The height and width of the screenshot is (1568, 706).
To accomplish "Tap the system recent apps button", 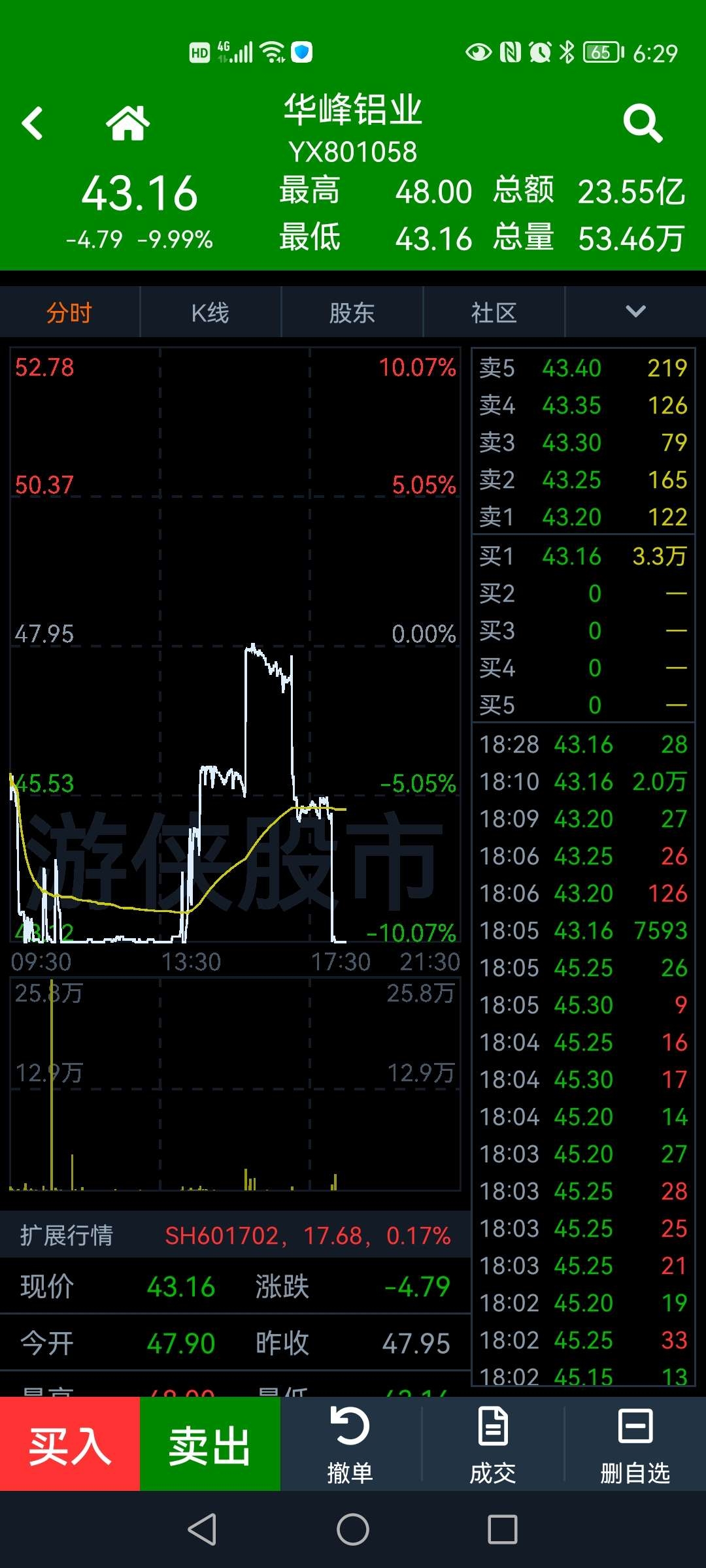I will pos(502,1529).
